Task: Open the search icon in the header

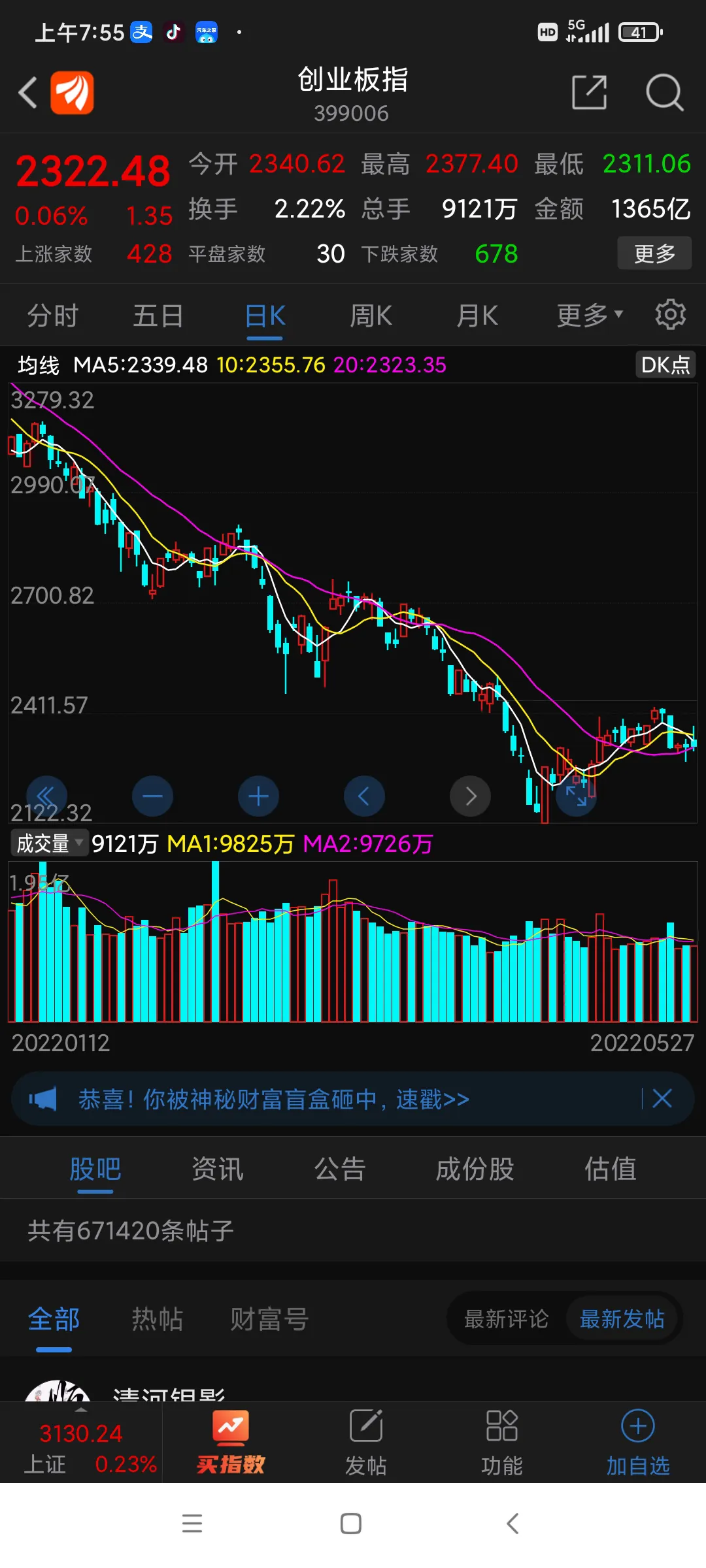Action: tap(664, 93)
